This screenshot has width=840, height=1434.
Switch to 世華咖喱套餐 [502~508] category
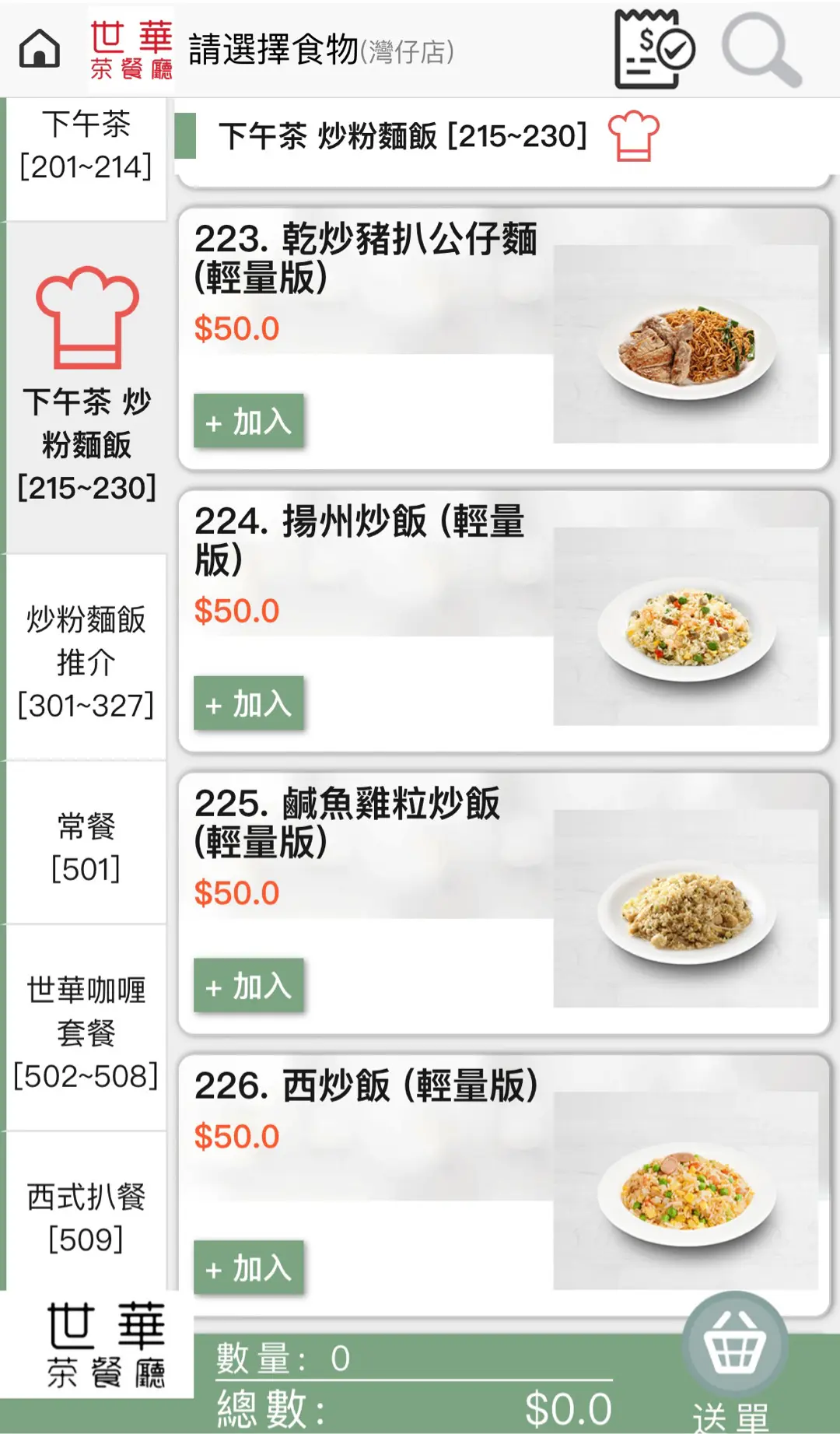86,1032
